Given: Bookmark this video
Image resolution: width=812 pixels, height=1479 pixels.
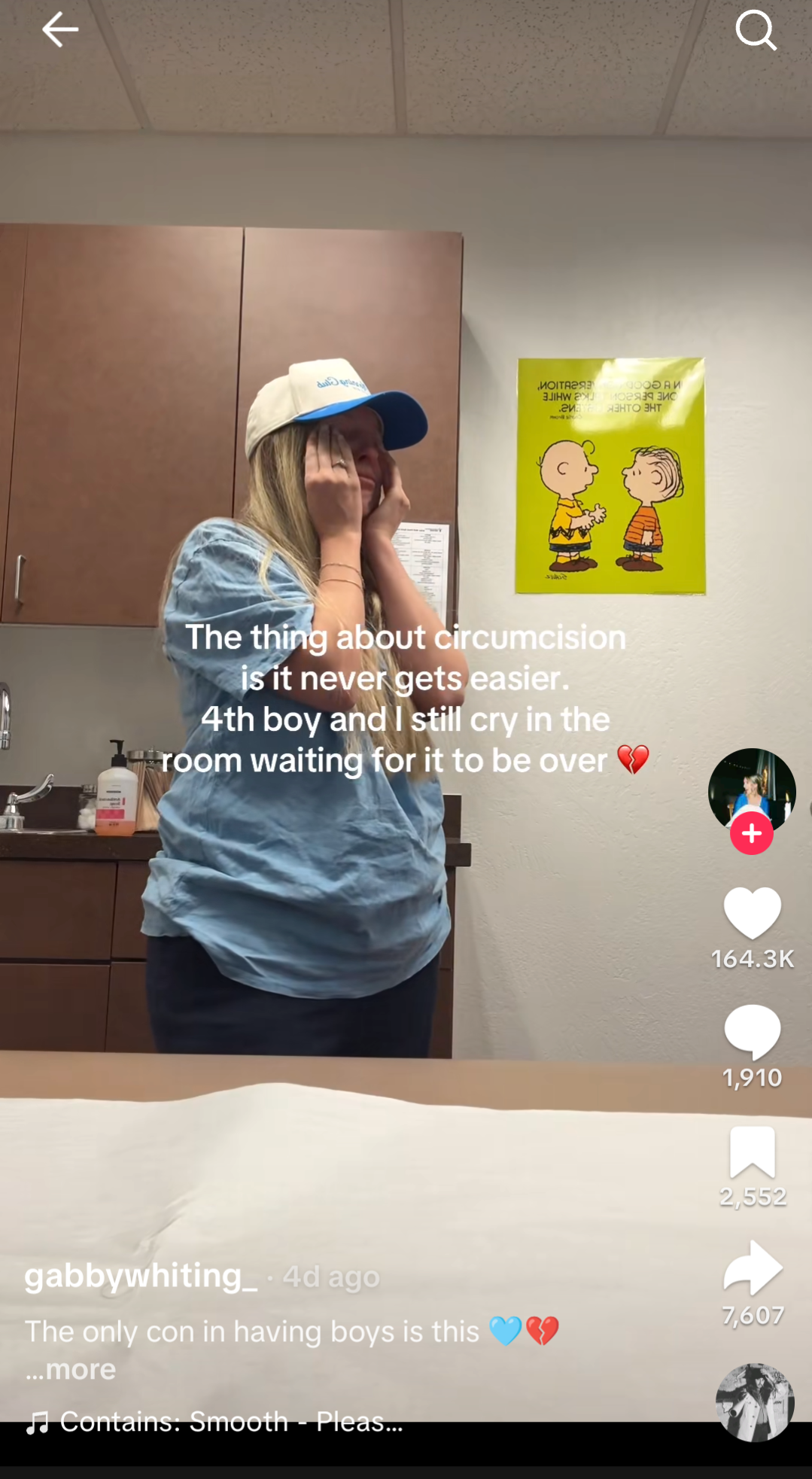Looking at the screenshot, I should coord(752,1152).
